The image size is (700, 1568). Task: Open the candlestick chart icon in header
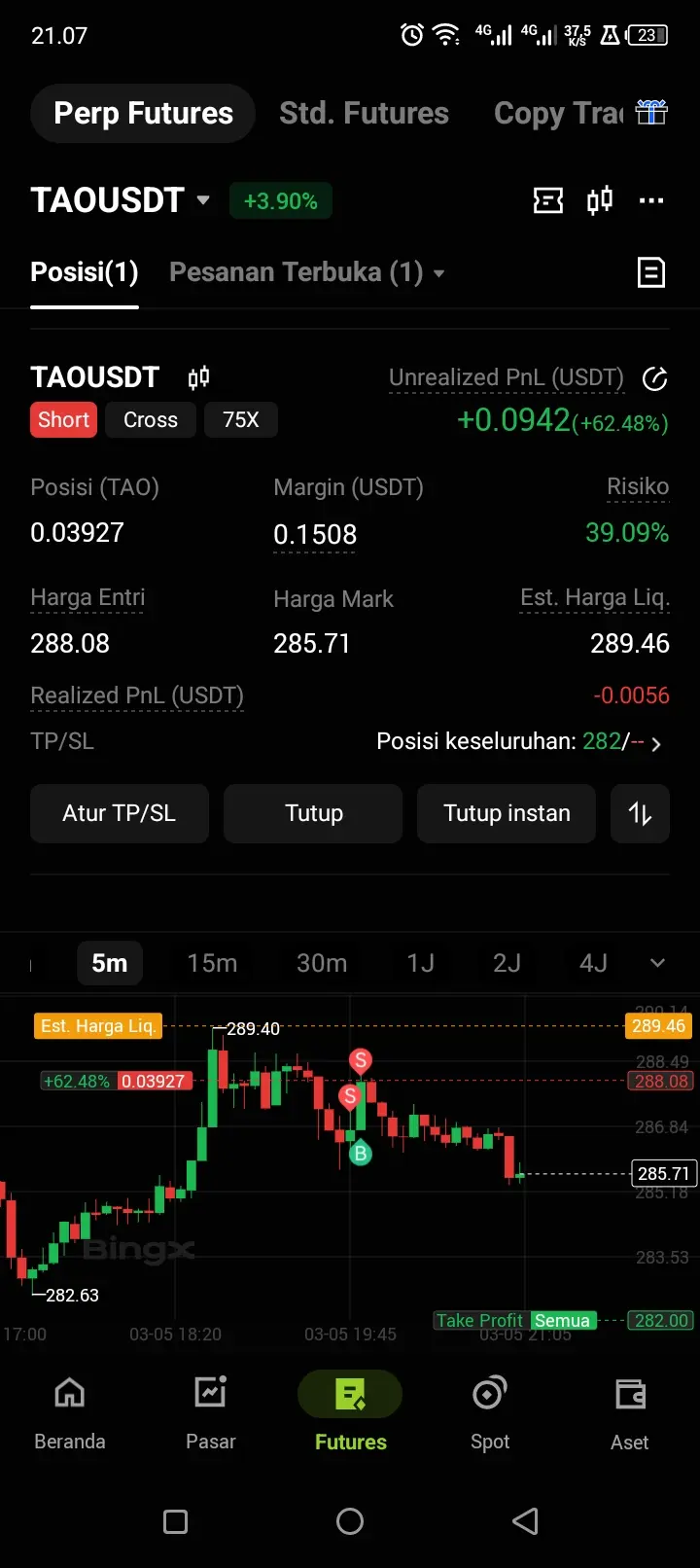pos(600,200)
